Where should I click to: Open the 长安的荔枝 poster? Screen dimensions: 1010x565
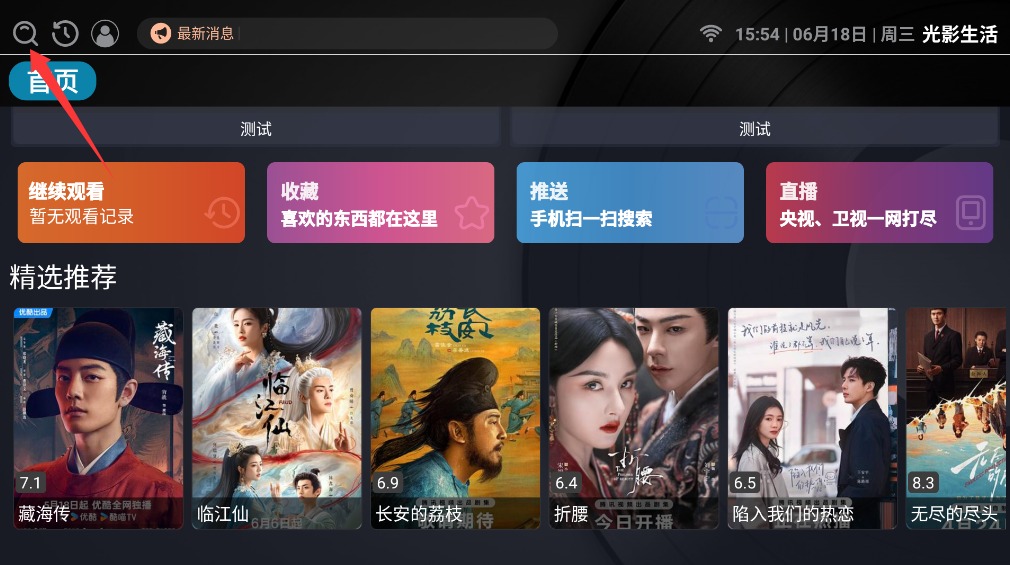[x=455, y=418]
